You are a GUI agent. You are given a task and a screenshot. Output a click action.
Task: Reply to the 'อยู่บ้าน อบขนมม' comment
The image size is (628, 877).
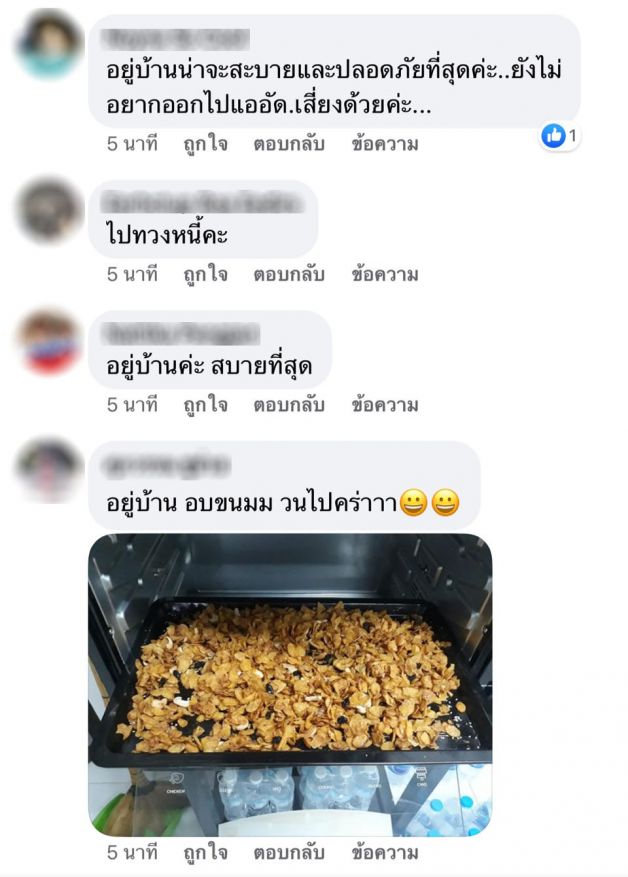coord(288,853)
